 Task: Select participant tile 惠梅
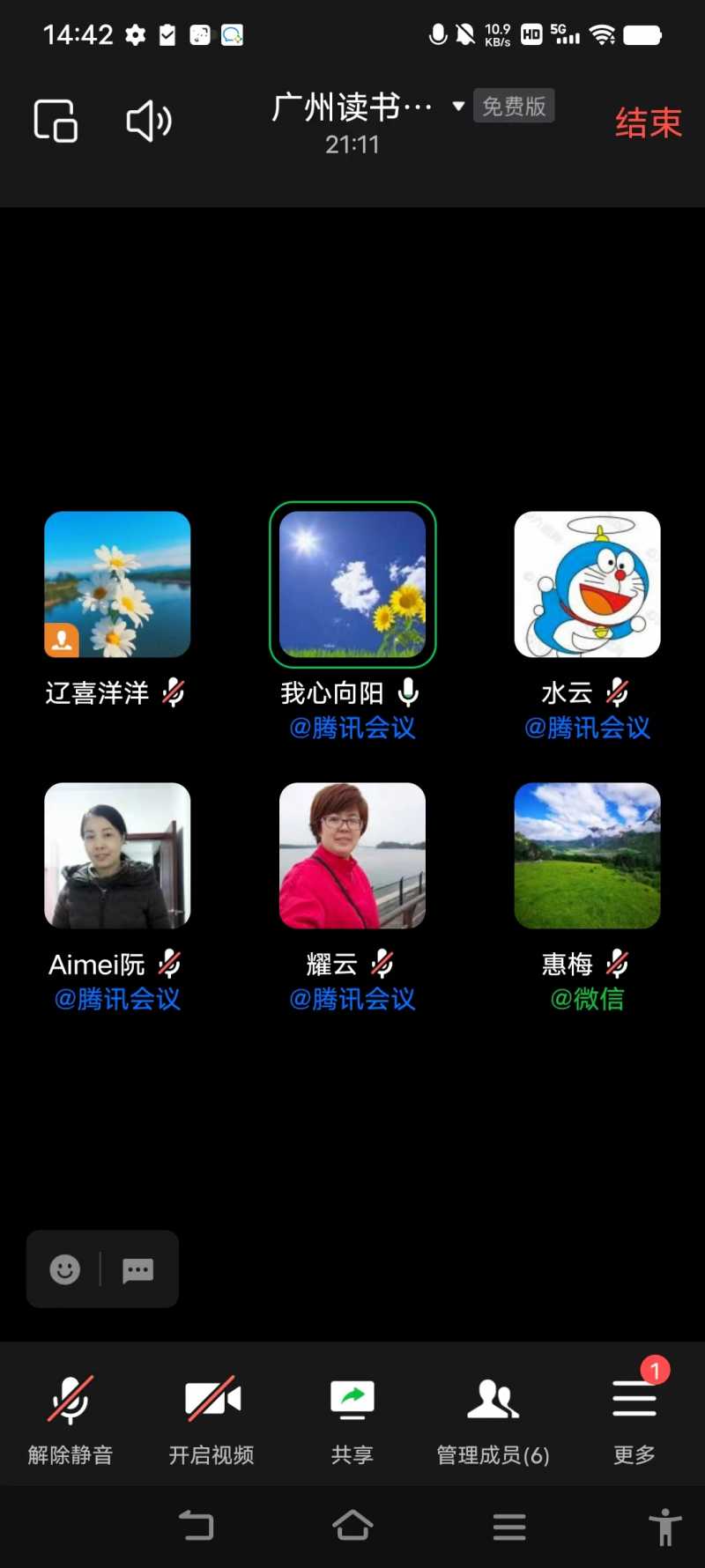point(587,855)
